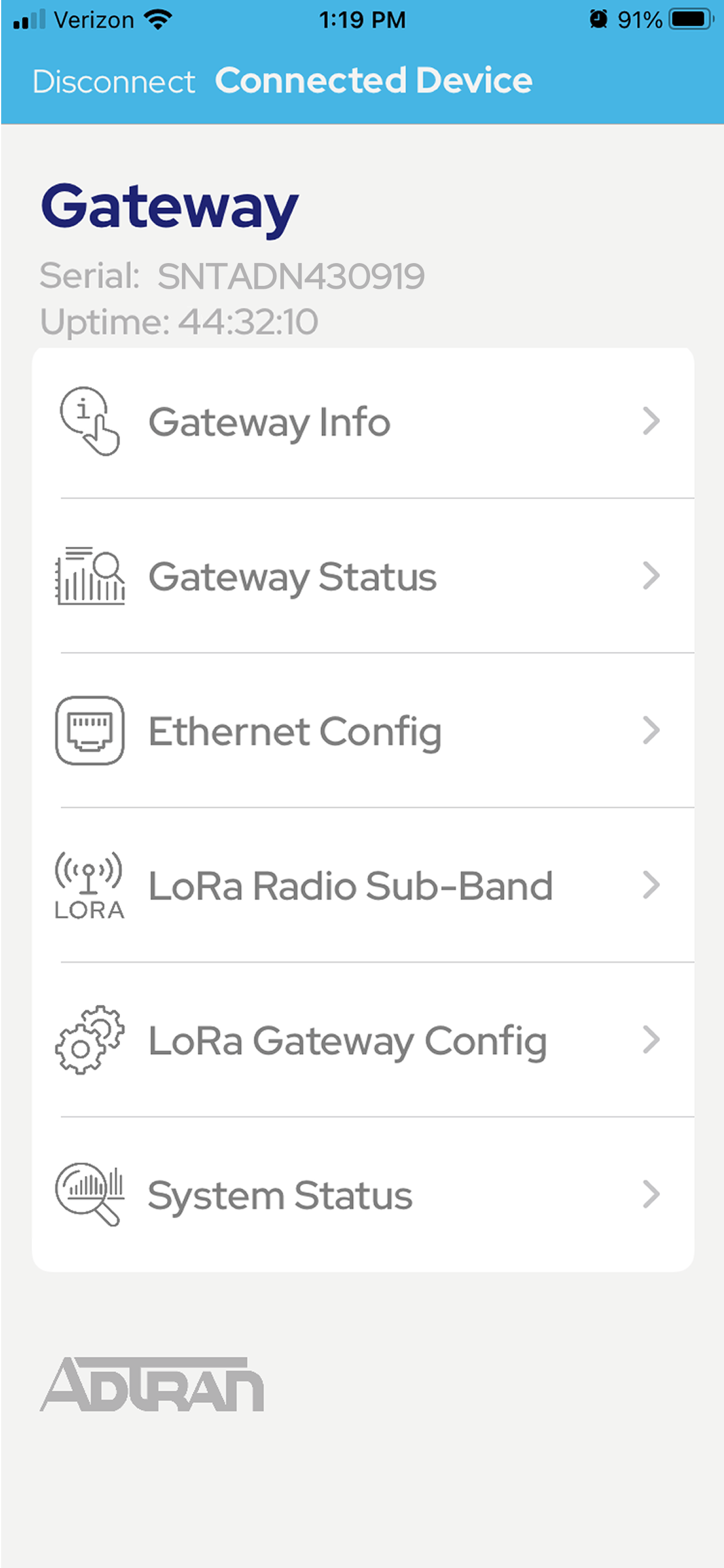Open the Gateway Info row
Screen dimensions: 724x1568
pos(363,422)
